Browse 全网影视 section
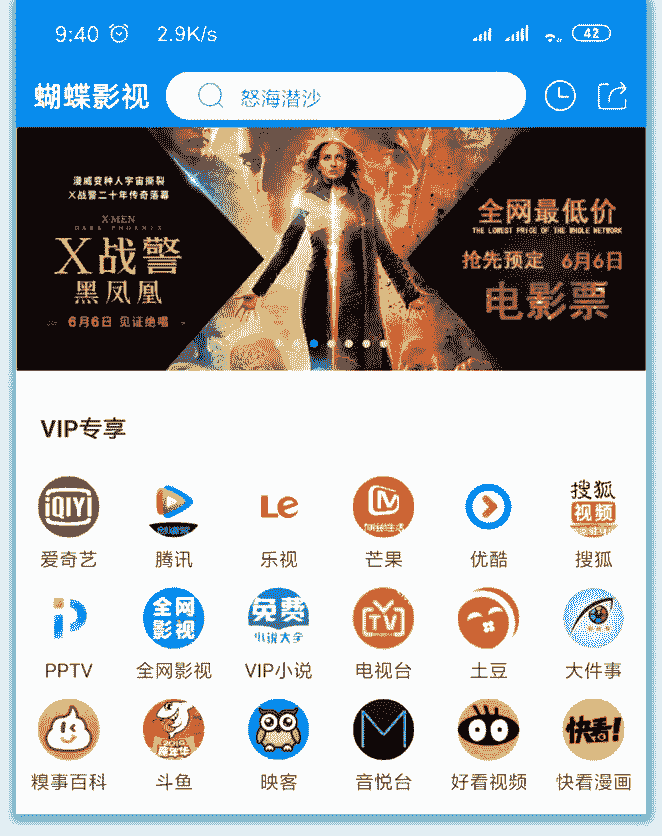This screenshot has width=662, height=836. point(174,619)
